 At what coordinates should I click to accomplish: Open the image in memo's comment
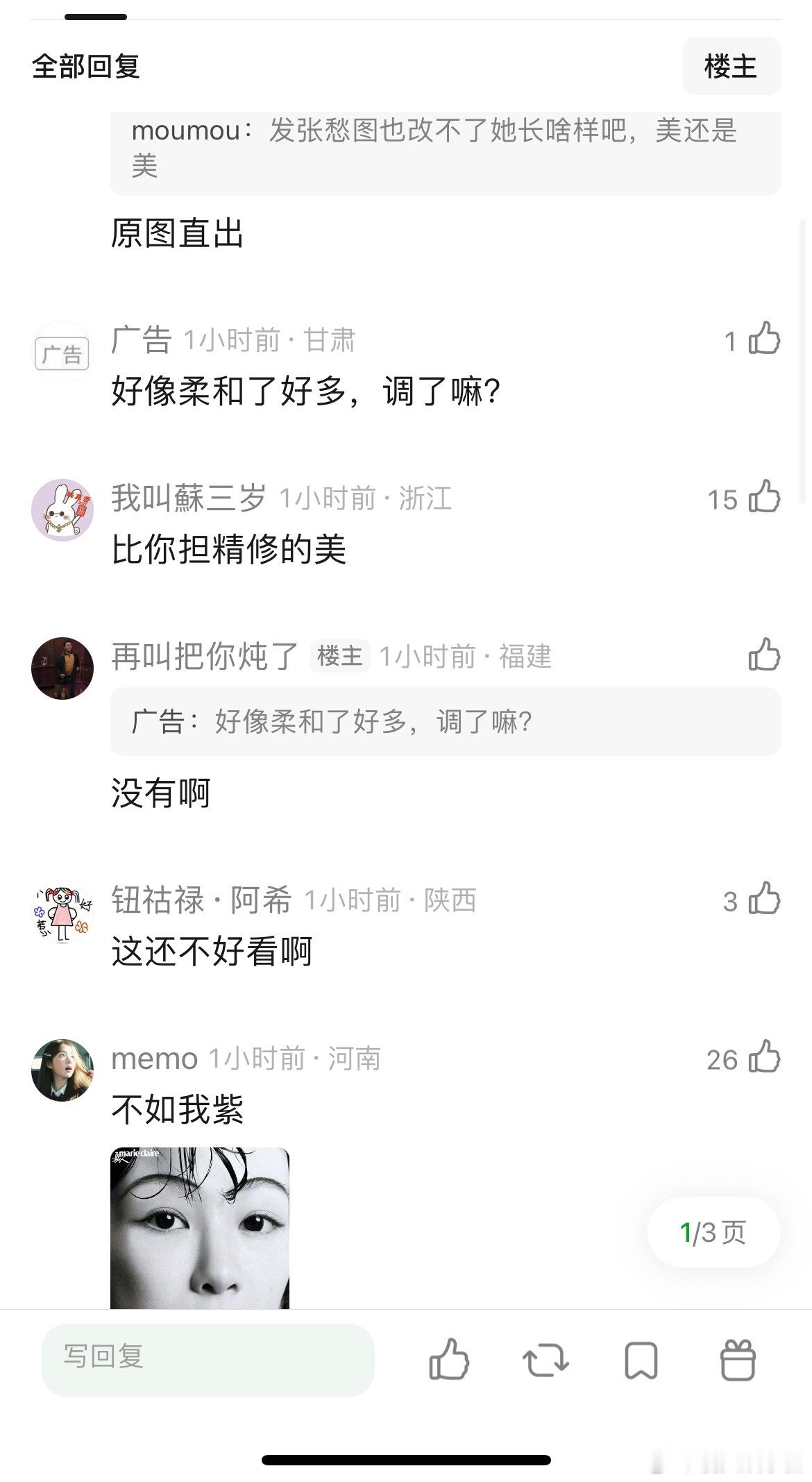click(x=200, y=1227)
